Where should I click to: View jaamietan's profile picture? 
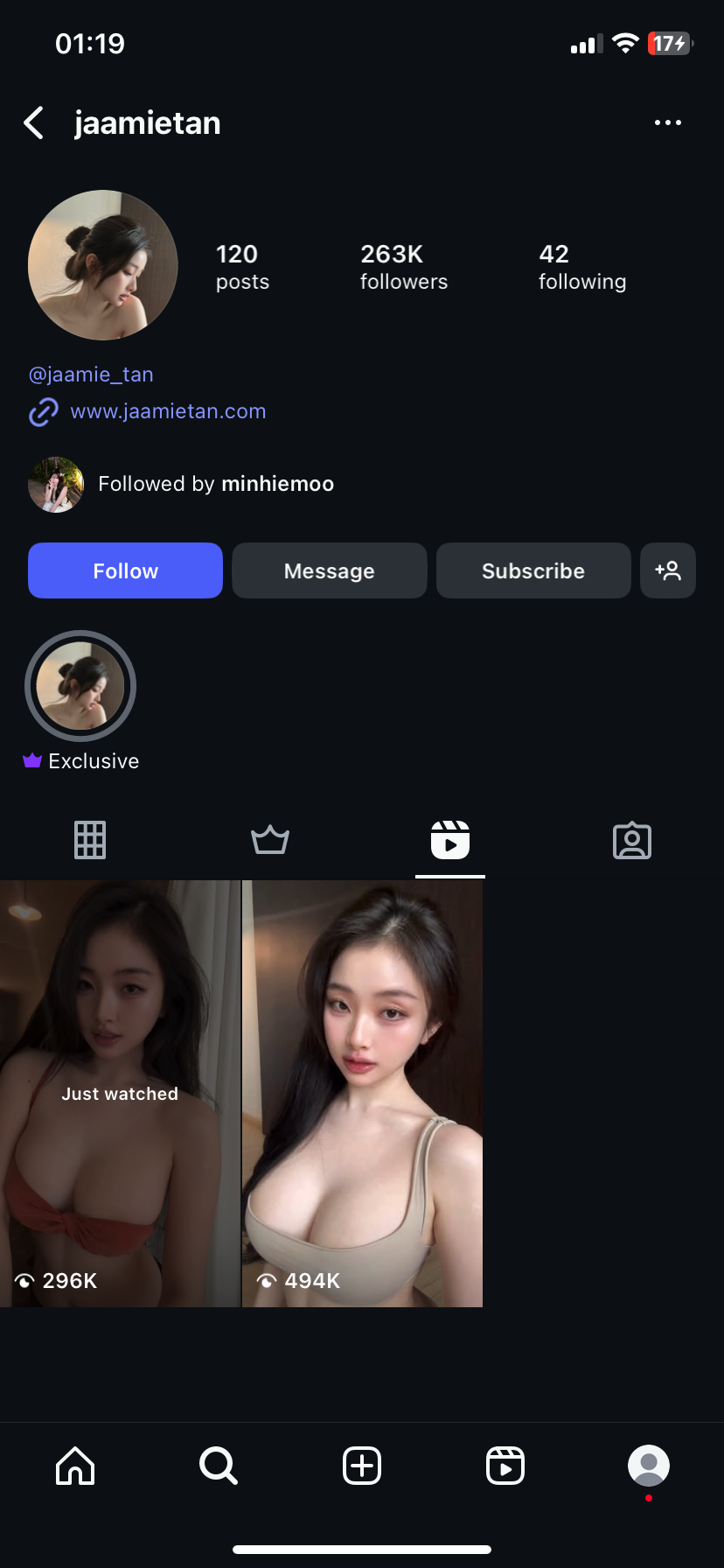pyautogui.click(x=103, y=265)
